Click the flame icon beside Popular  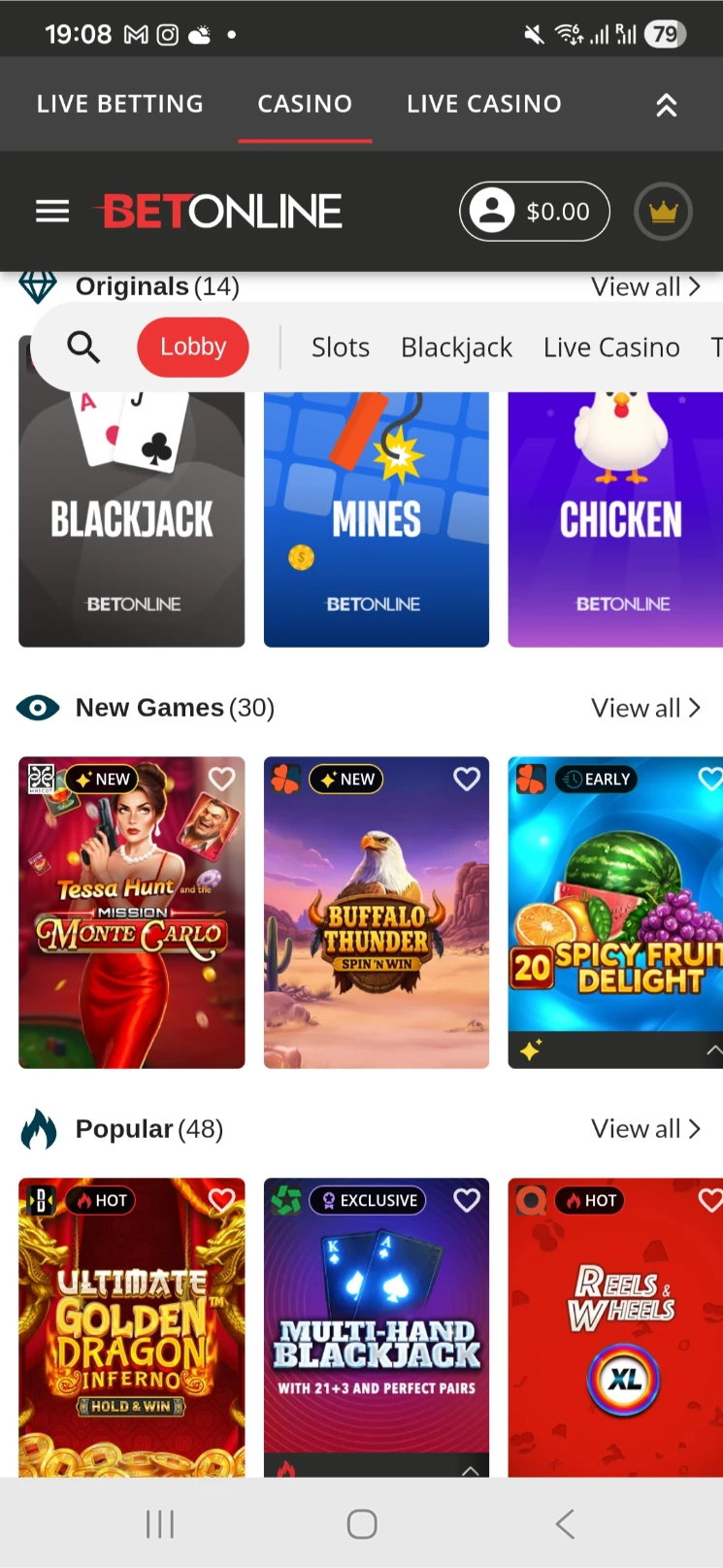tap(38, 1128)
